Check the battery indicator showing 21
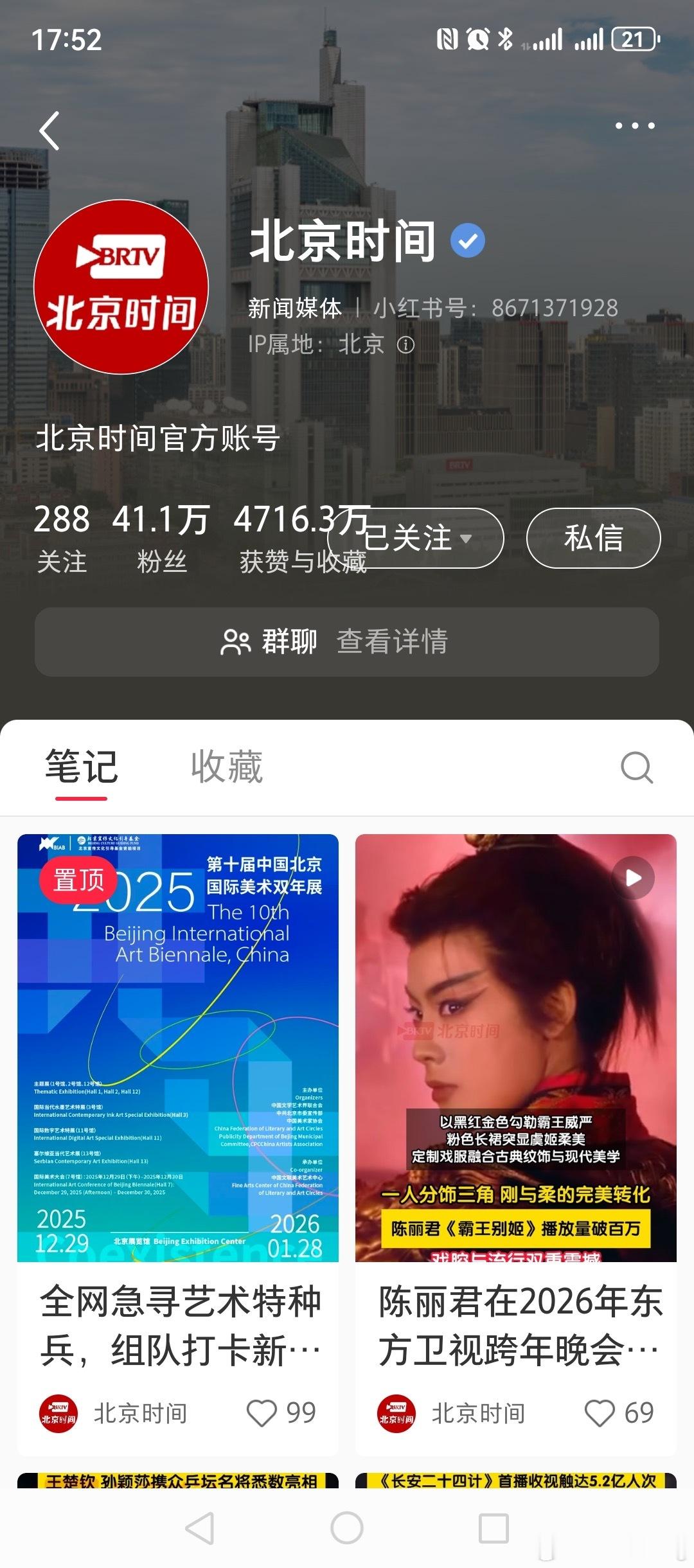The height and width of the screenshot is (1568, 694). 633,40
